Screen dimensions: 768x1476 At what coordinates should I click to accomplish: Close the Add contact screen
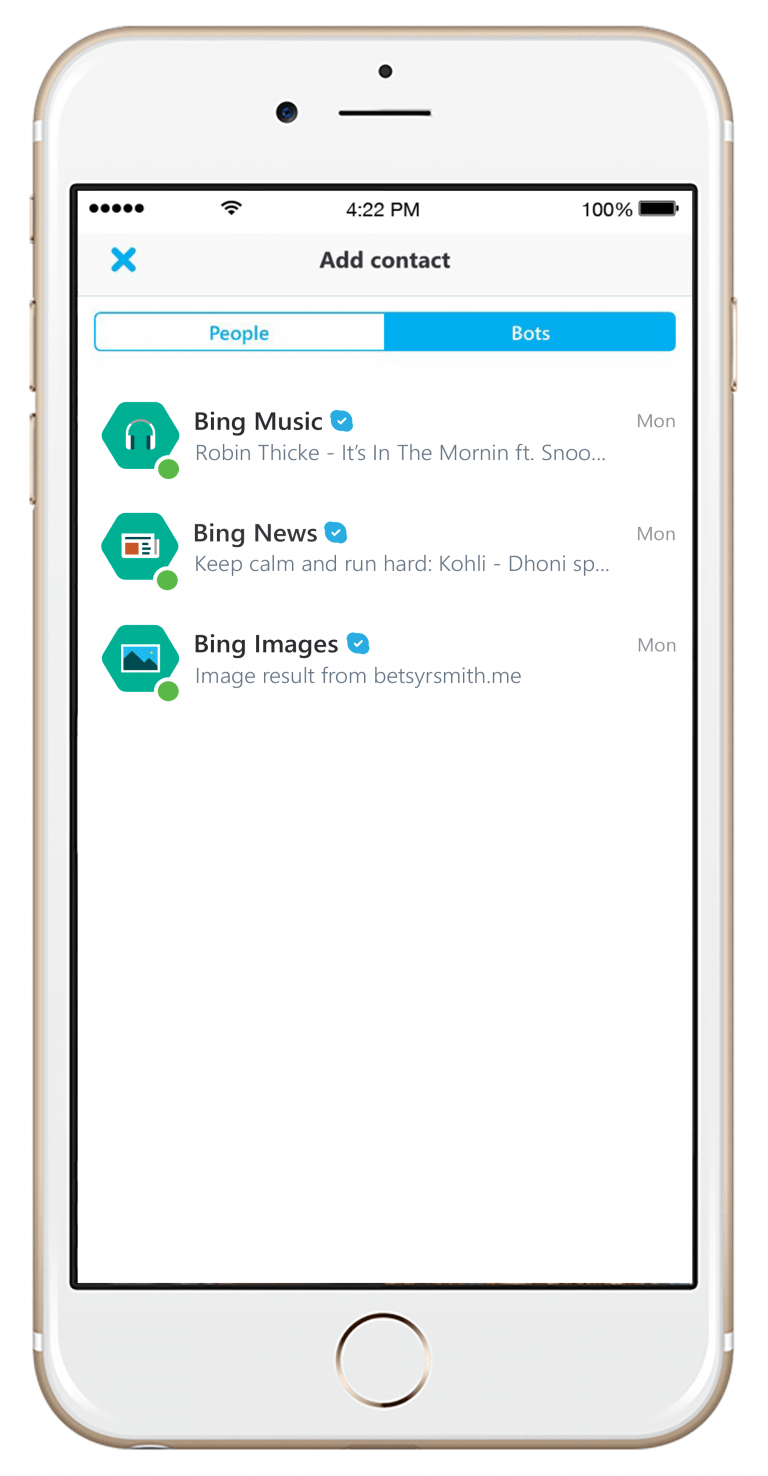(x=123, y=260)
